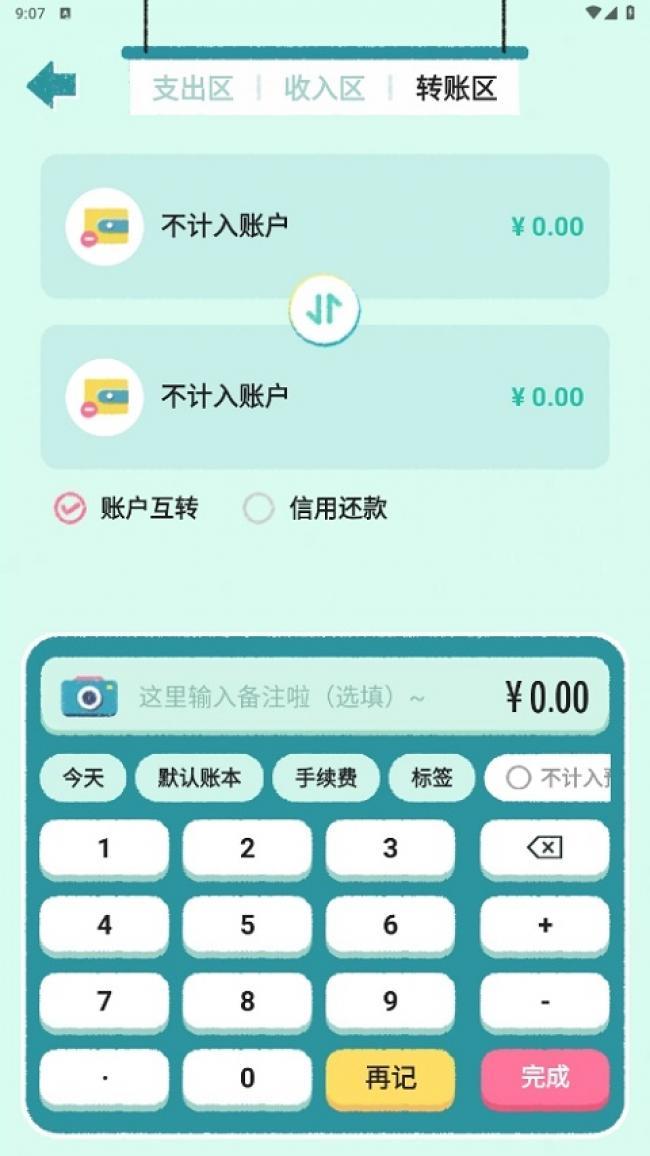Switch to the 收入区 tab

coord(324,88)
